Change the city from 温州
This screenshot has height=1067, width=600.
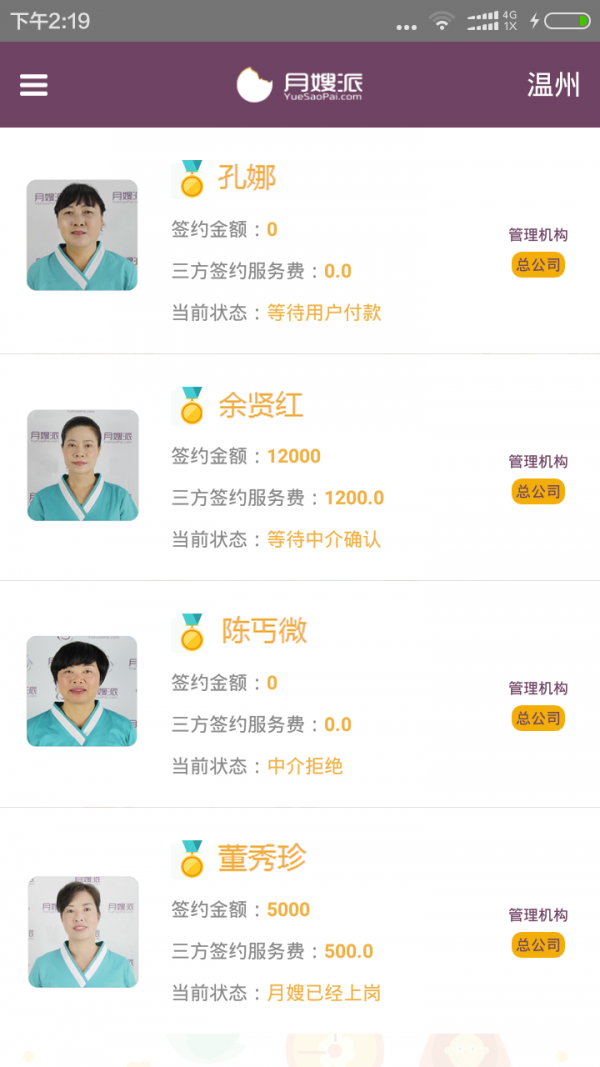553,85
